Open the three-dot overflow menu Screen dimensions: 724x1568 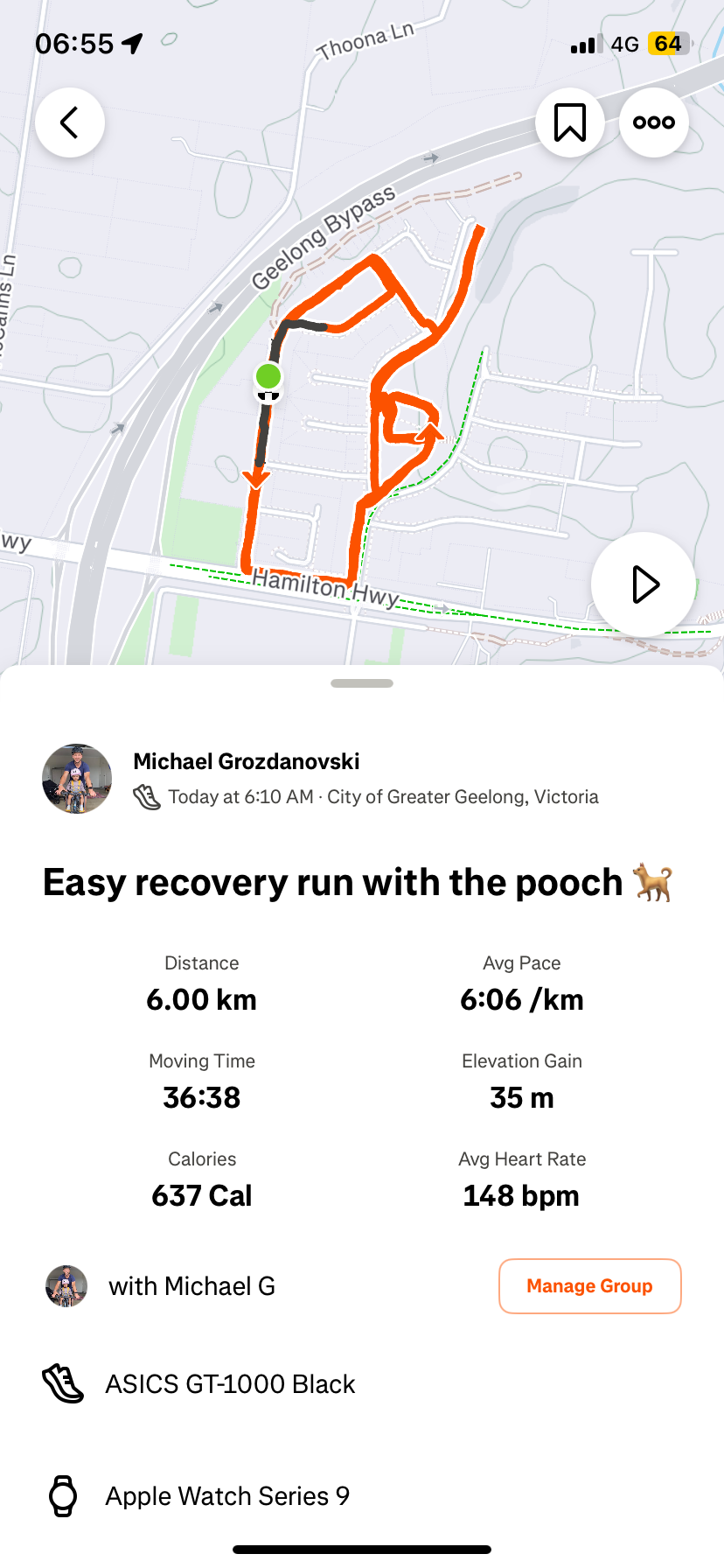click(654, 122)
